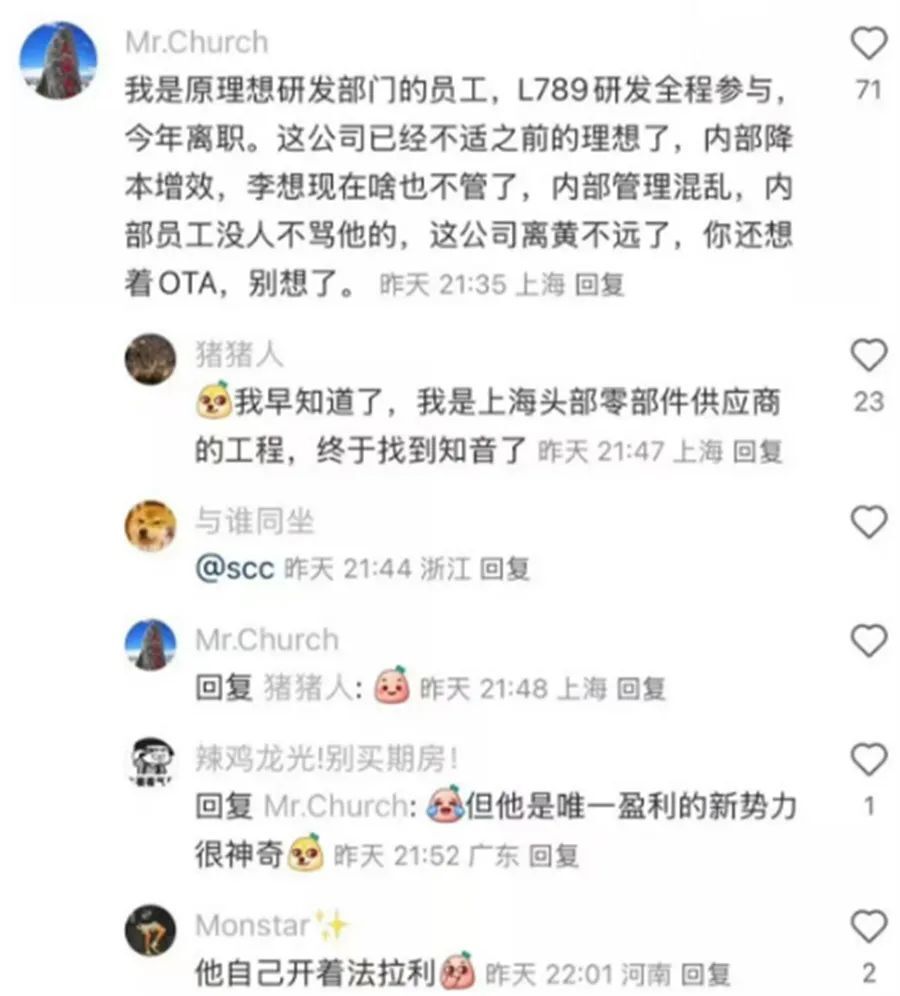
Task: Like Monstar's comment about 法拉利
Action: (x=868, y=926)
